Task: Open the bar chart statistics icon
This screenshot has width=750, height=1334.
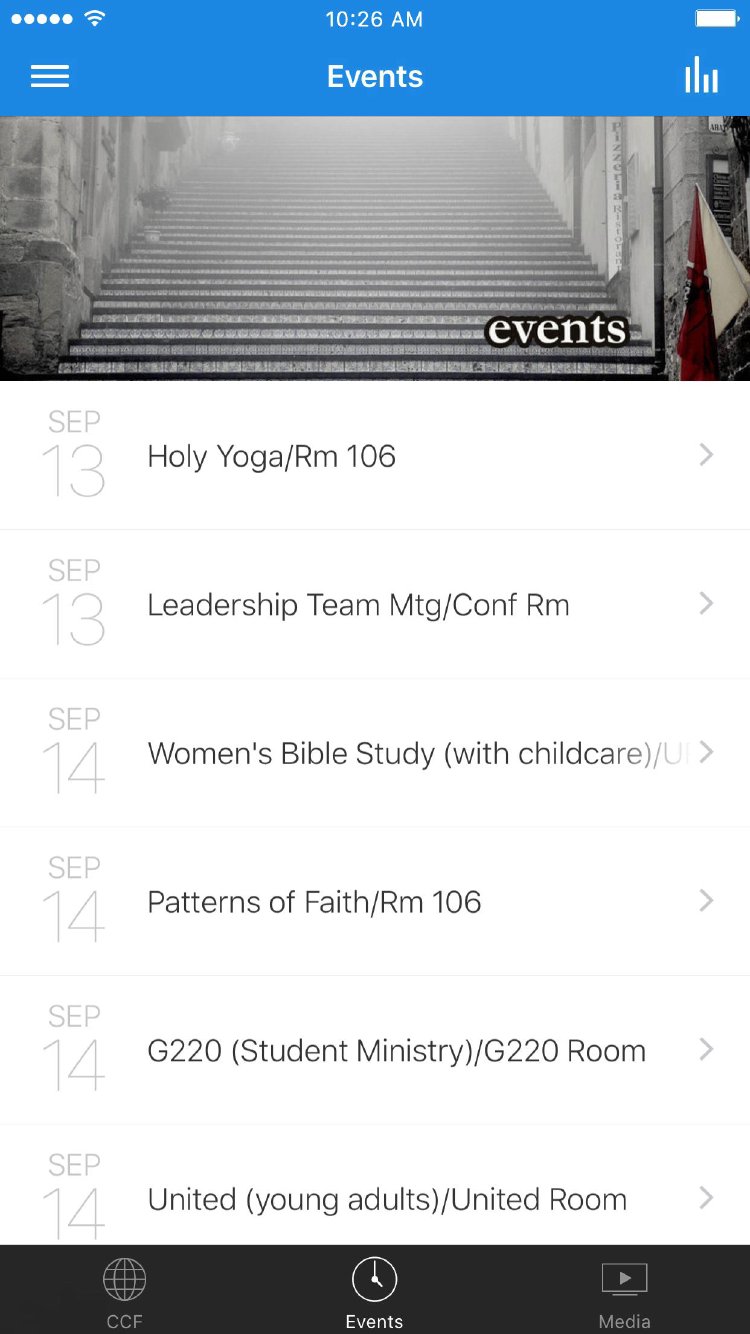Action: click(x=701, y=76)
